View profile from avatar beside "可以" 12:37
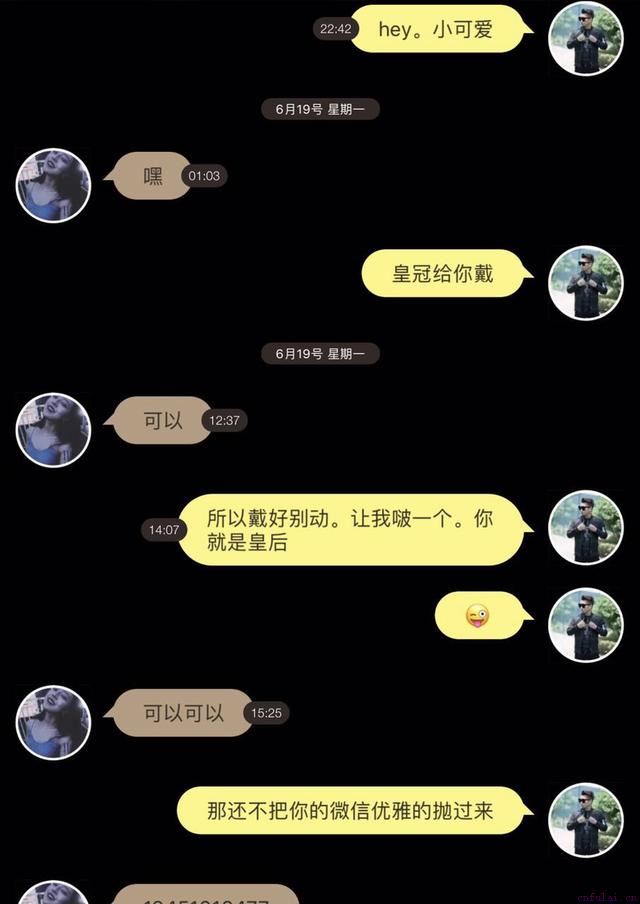This screenshot has width=640, height=904. point(53,429)
